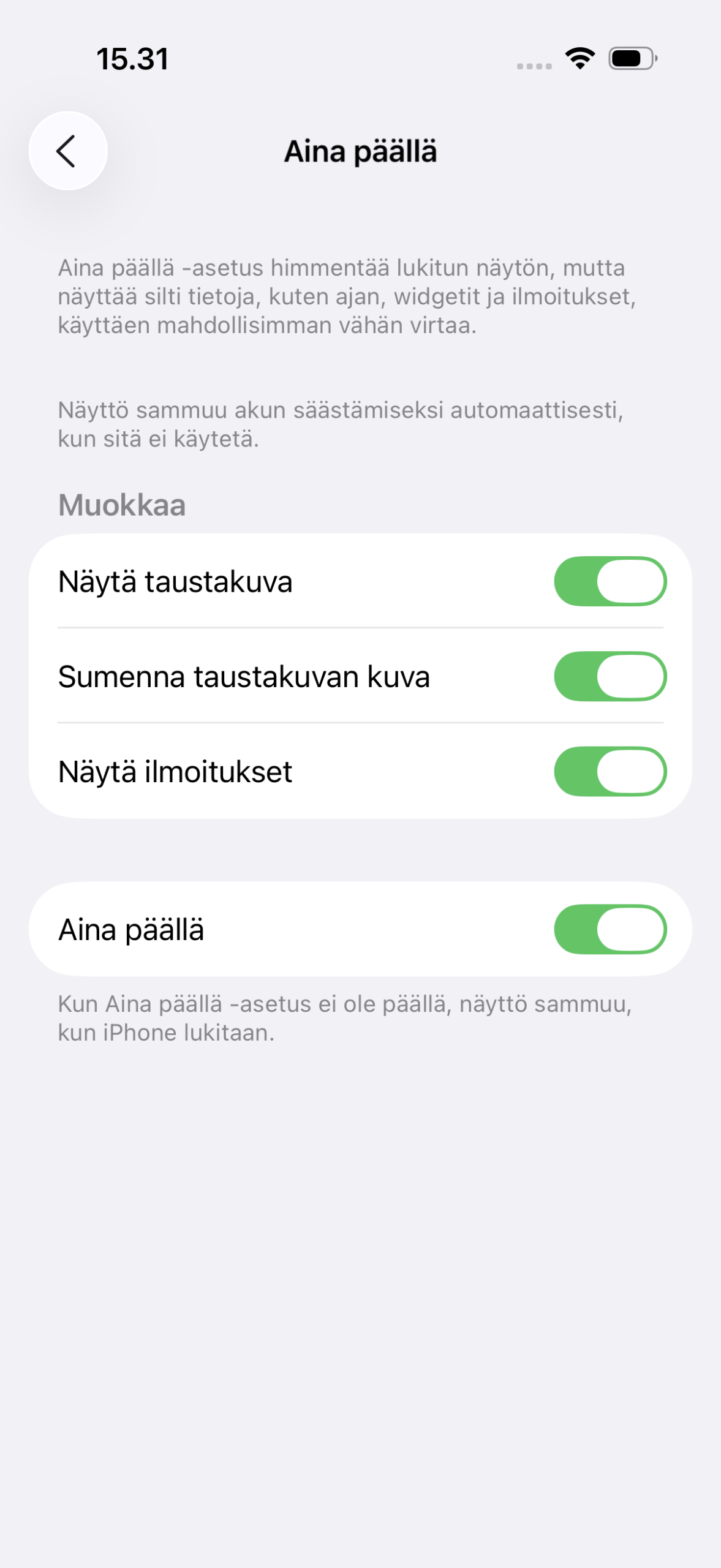Turn off Sumenna taustakuvan kuva
721x1568 pixels.
(610, 676)
